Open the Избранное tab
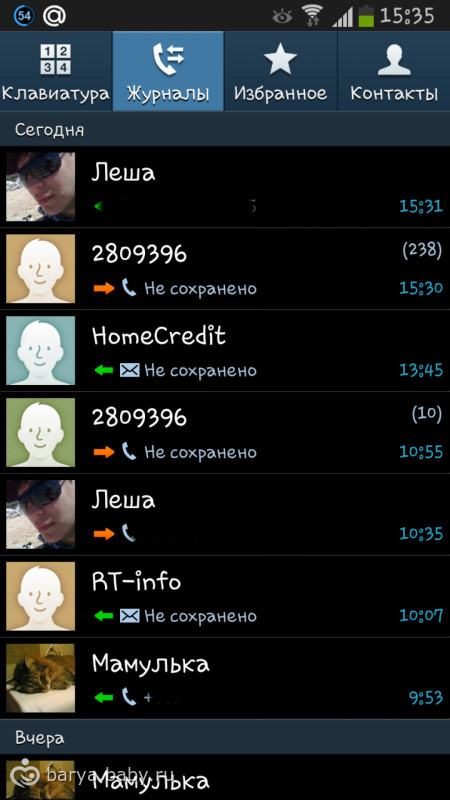 [x=280, y=71]
